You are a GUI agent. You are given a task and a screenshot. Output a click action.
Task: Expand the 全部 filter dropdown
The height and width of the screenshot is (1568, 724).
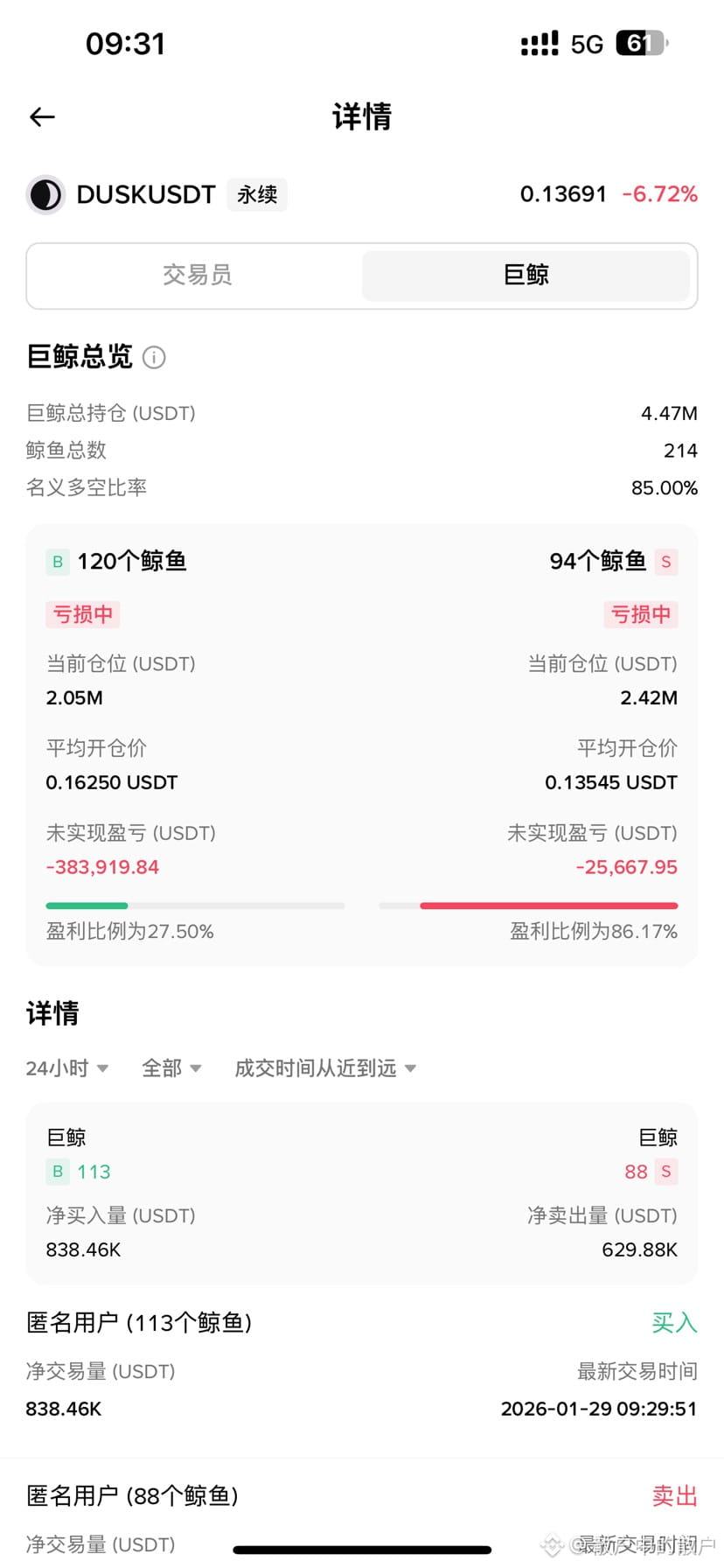point(171,1068)
